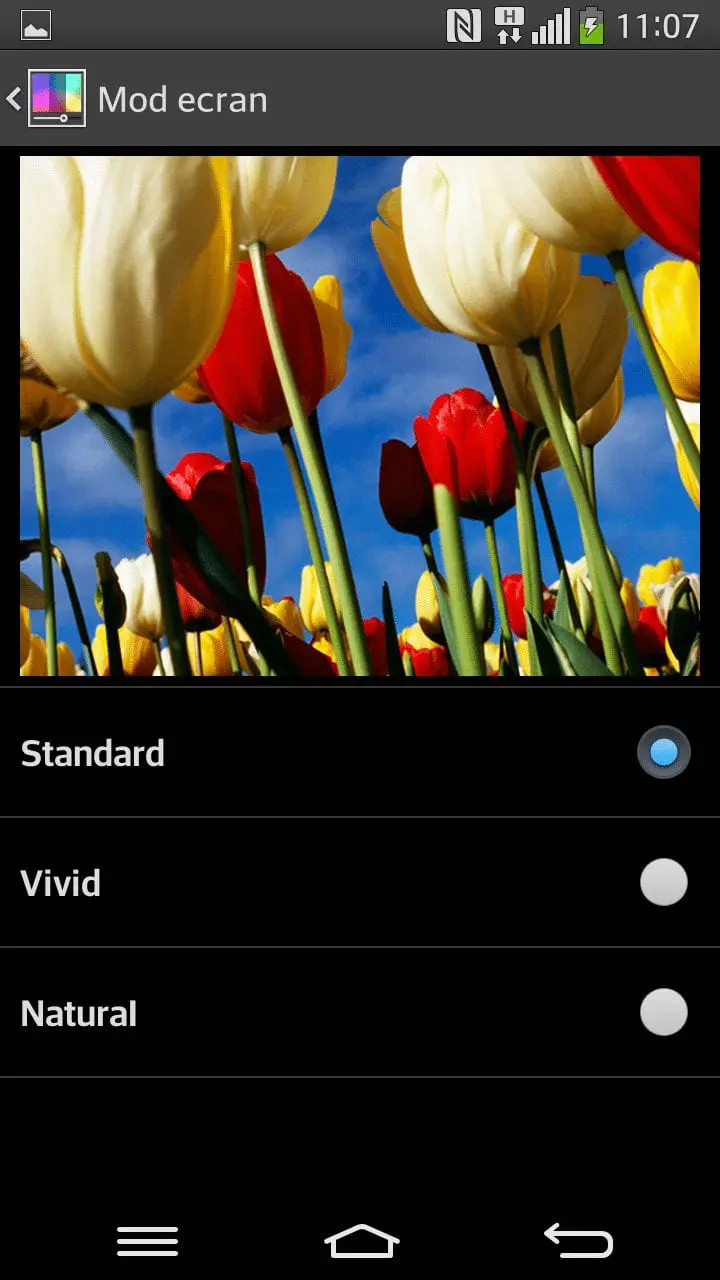Choose the Vivid screen mode
The height and width of the screenshot is (1280, 720).
coord(360,883)
